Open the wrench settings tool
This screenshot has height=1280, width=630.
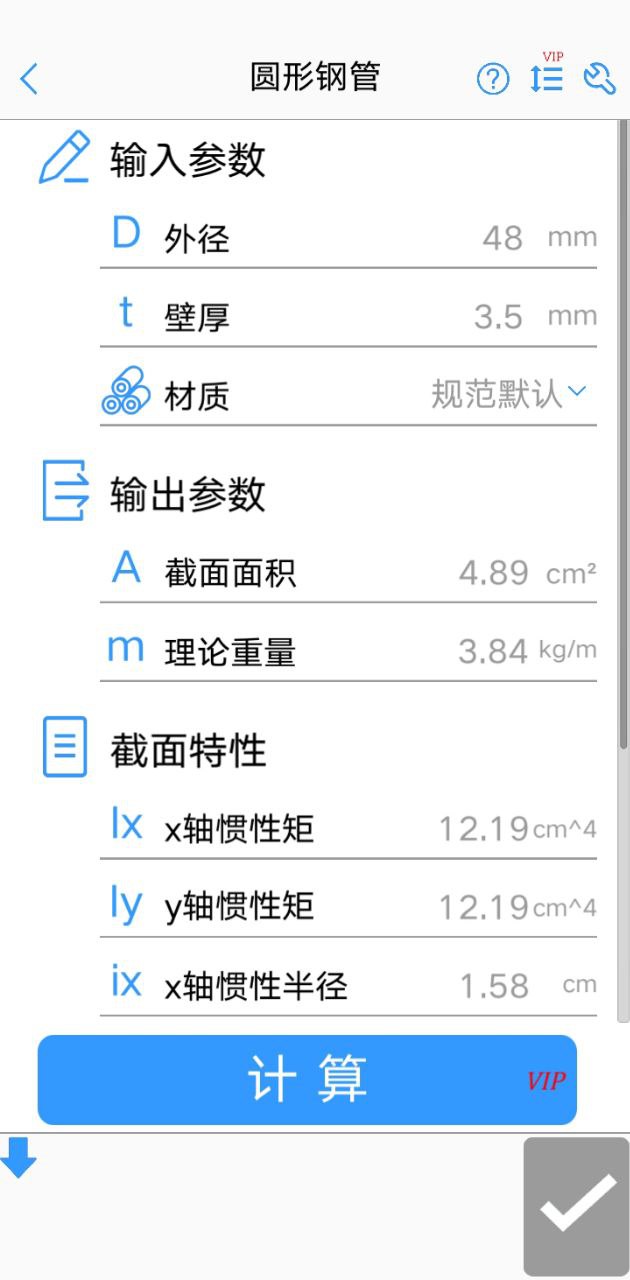599,77
